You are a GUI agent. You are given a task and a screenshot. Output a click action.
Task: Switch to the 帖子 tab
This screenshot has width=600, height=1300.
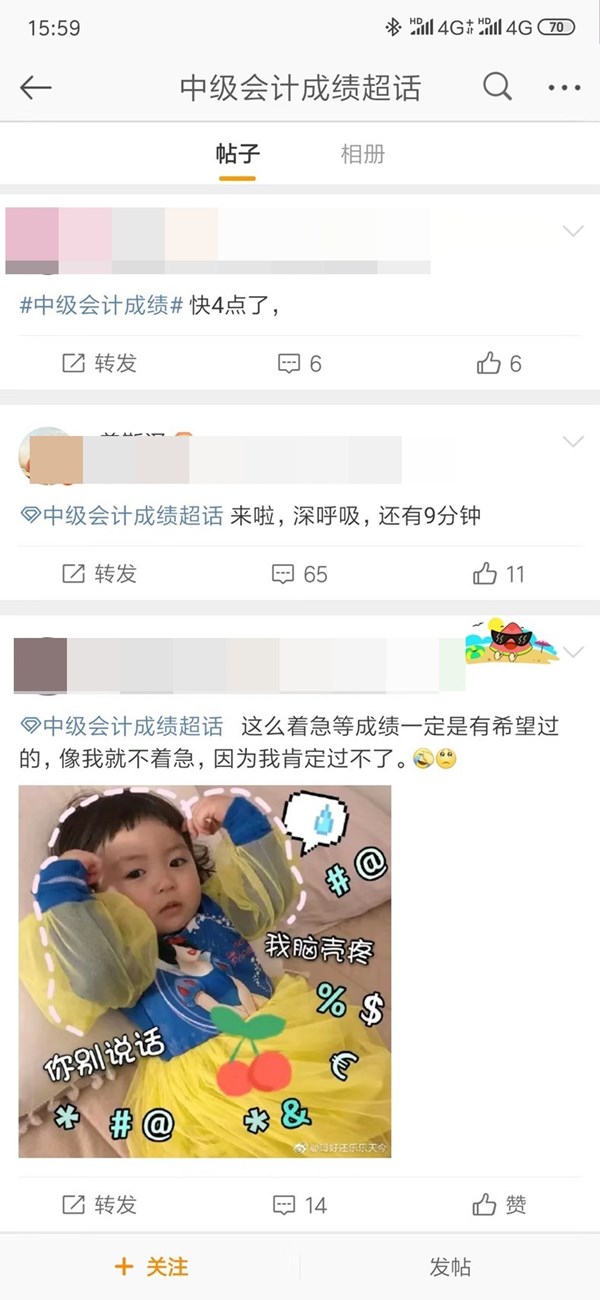point(238,154)
